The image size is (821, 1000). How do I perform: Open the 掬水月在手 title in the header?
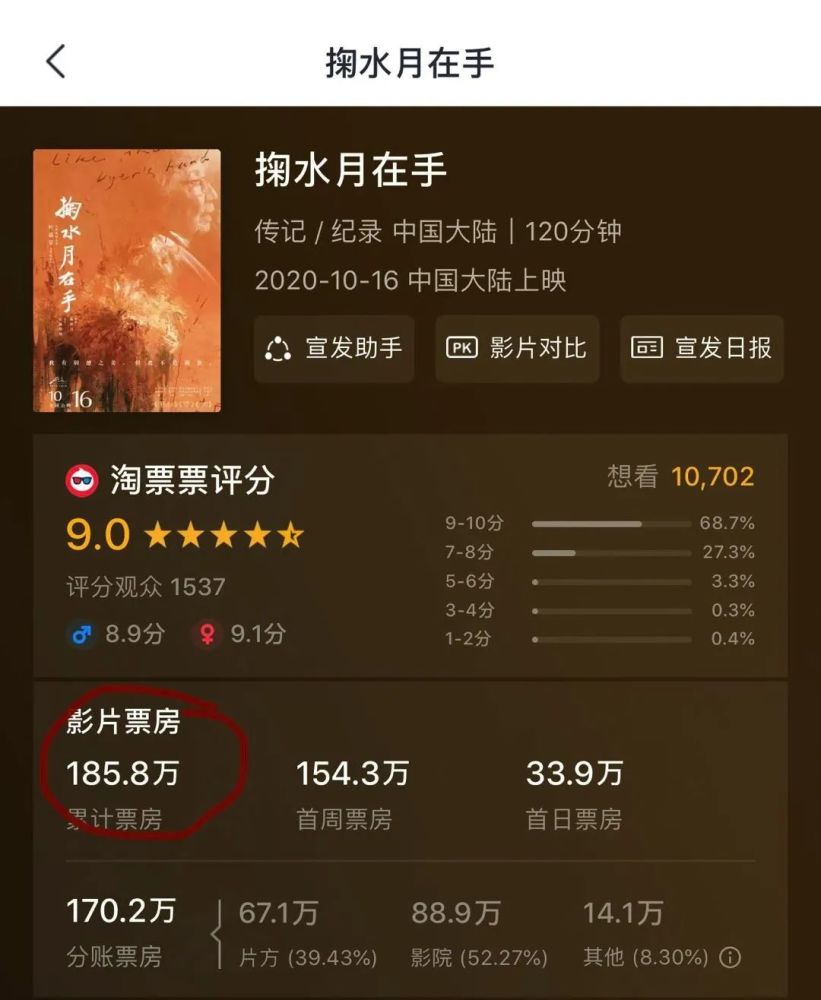pyautogui.click(x=410, y=60)
